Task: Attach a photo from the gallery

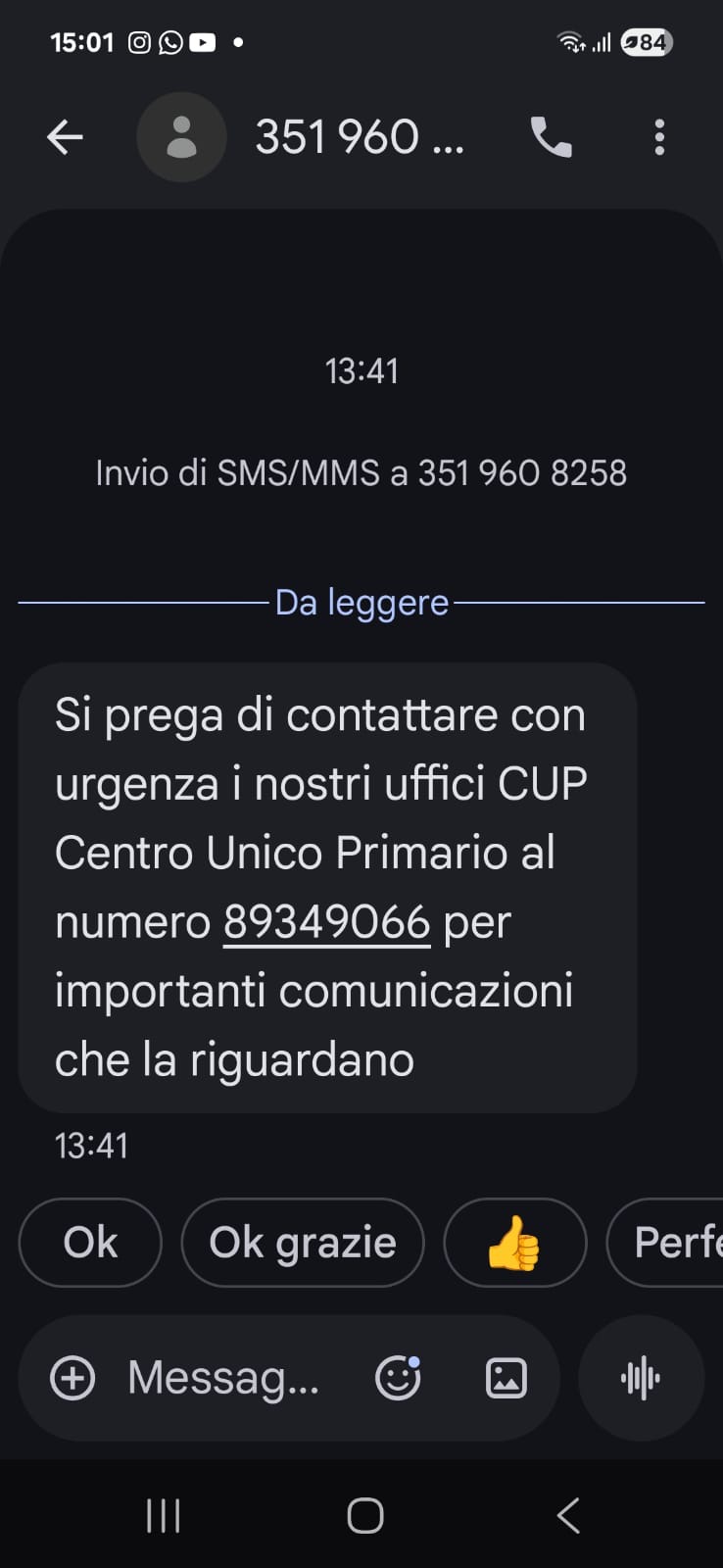Action: click(506, 1378)
